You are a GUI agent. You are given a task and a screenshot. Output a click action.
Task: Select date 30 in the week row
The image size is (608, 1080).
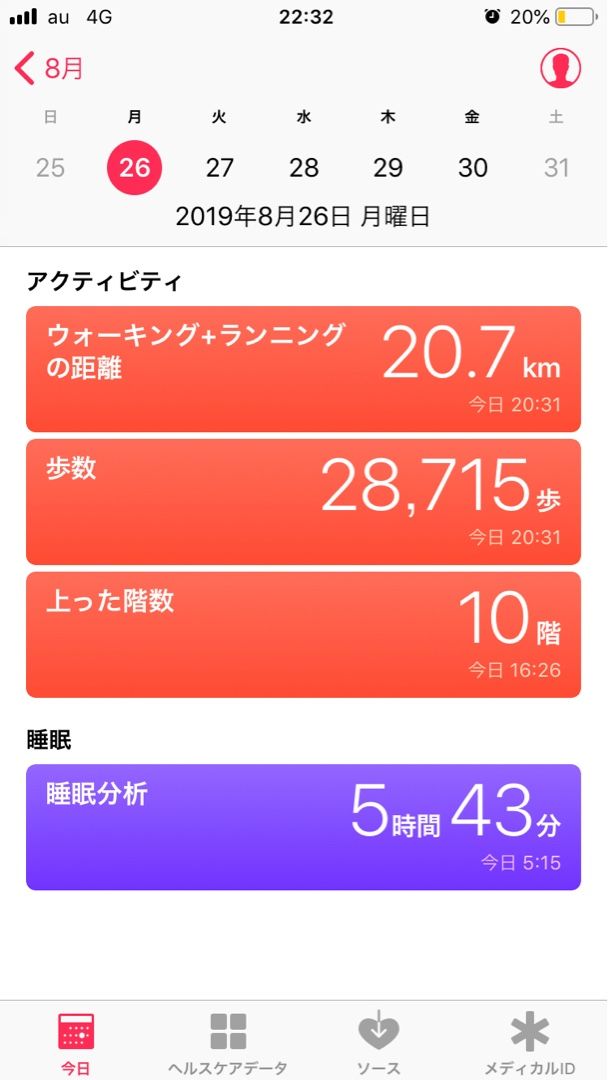pyautogui.click(x=473, y=167)
